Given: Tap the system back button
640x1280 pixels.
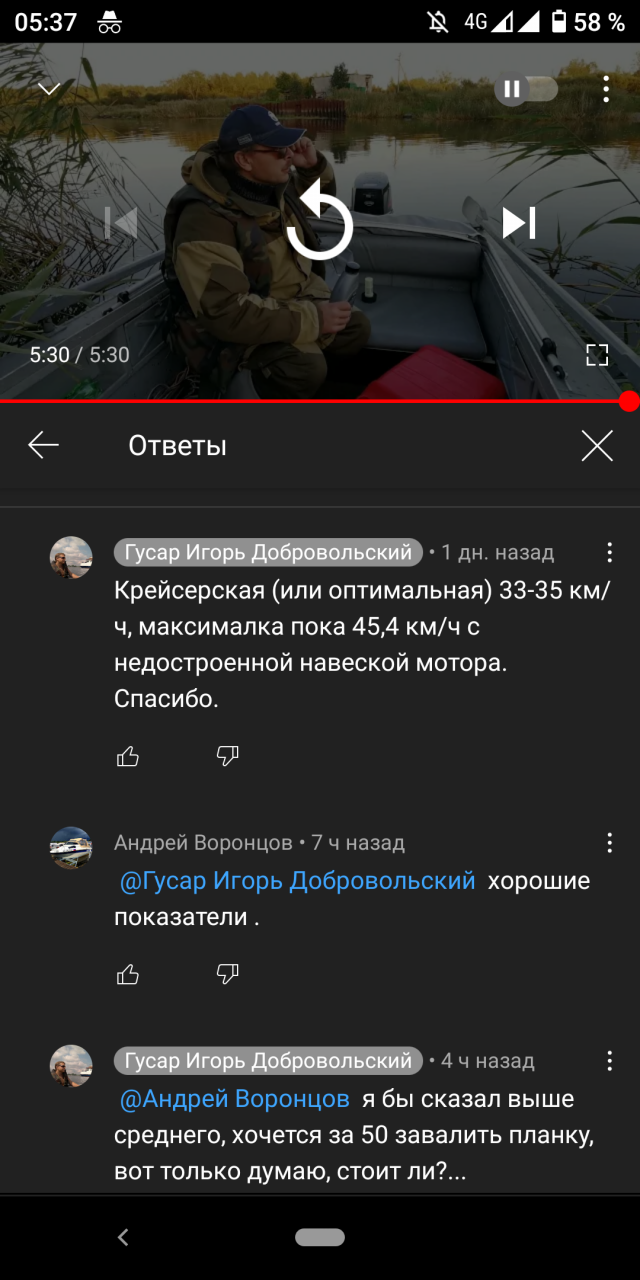Looking at the screenshot, I should (x=123, y=1238).
